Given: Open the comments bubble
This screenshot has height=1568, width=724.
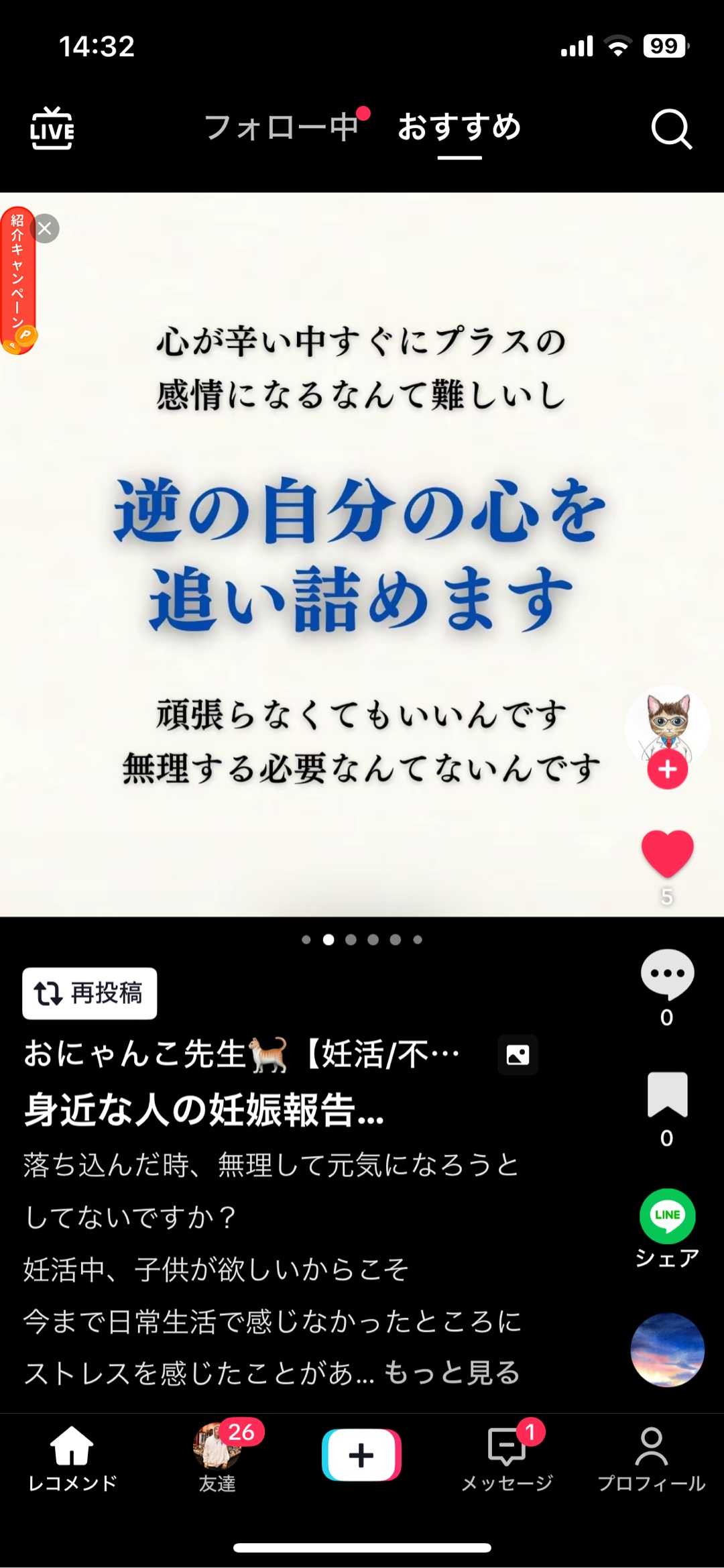Looking at the screenshot, I should [x=667, y=974].
